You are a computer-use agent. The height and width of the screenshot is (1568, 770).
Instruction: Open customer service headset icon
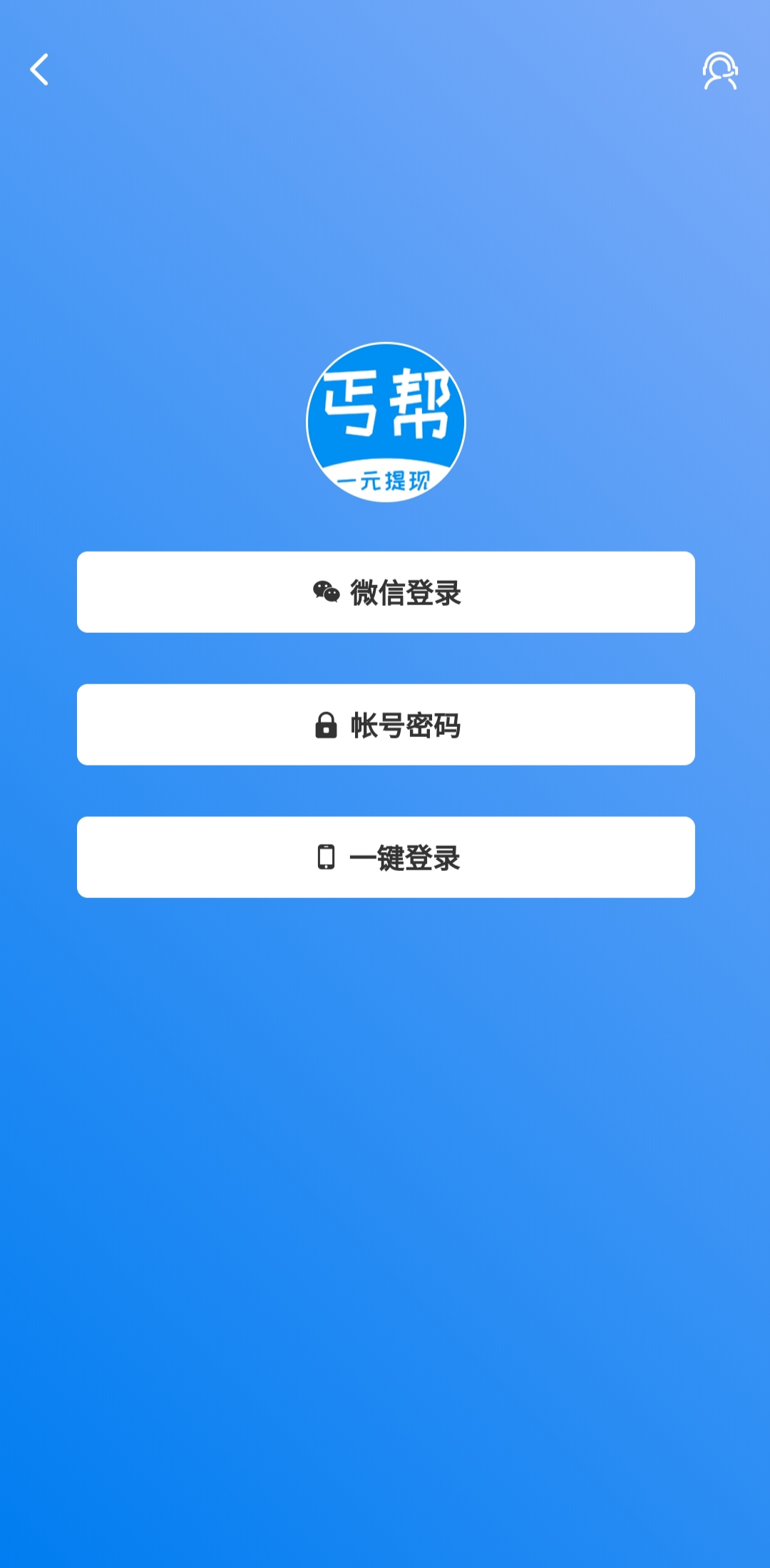point(720,71)
